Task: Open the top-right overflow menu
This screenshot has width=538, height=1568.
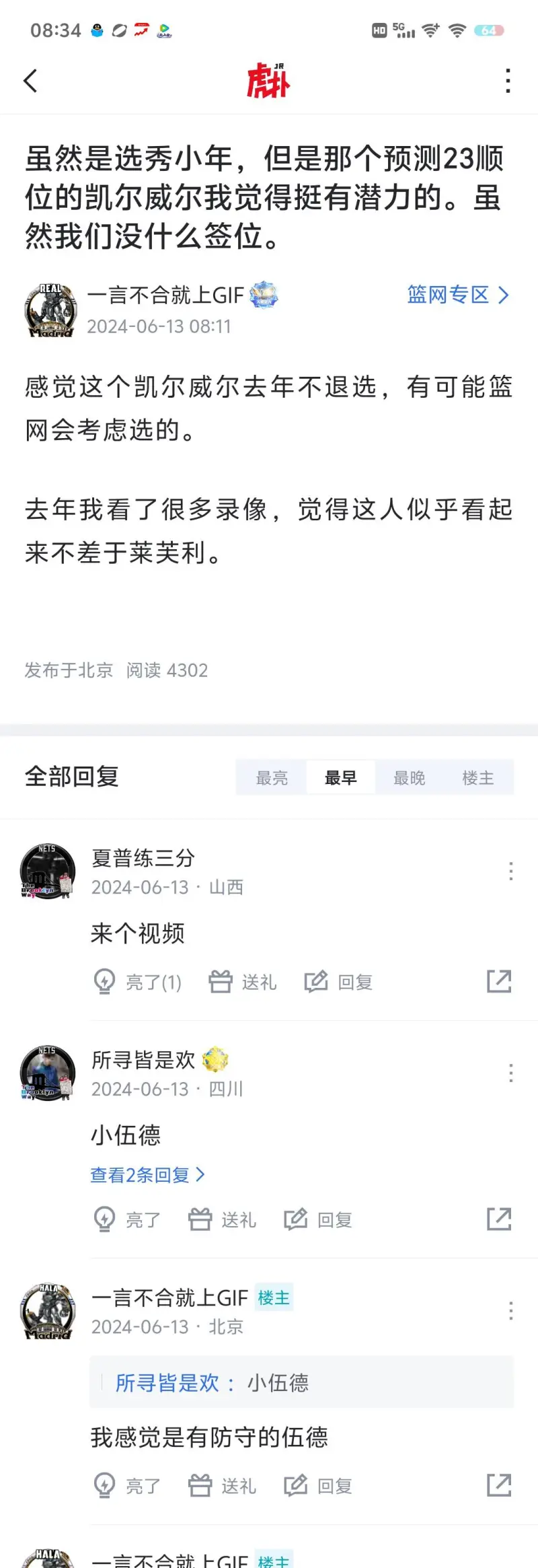Action: [508, 81]
